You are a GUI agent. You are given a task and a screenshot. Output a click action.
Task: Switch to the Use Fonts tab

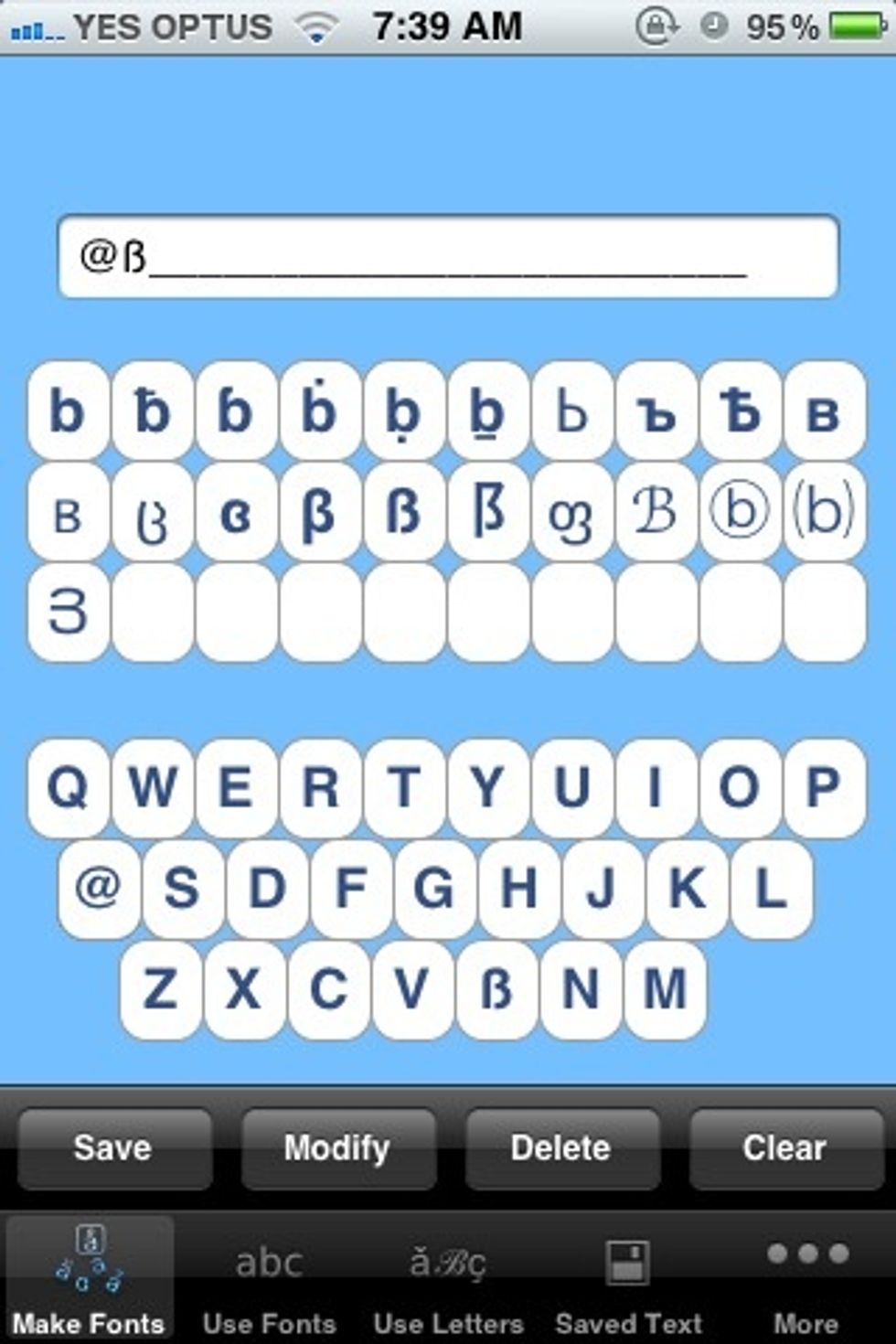tap(269, 1280)
